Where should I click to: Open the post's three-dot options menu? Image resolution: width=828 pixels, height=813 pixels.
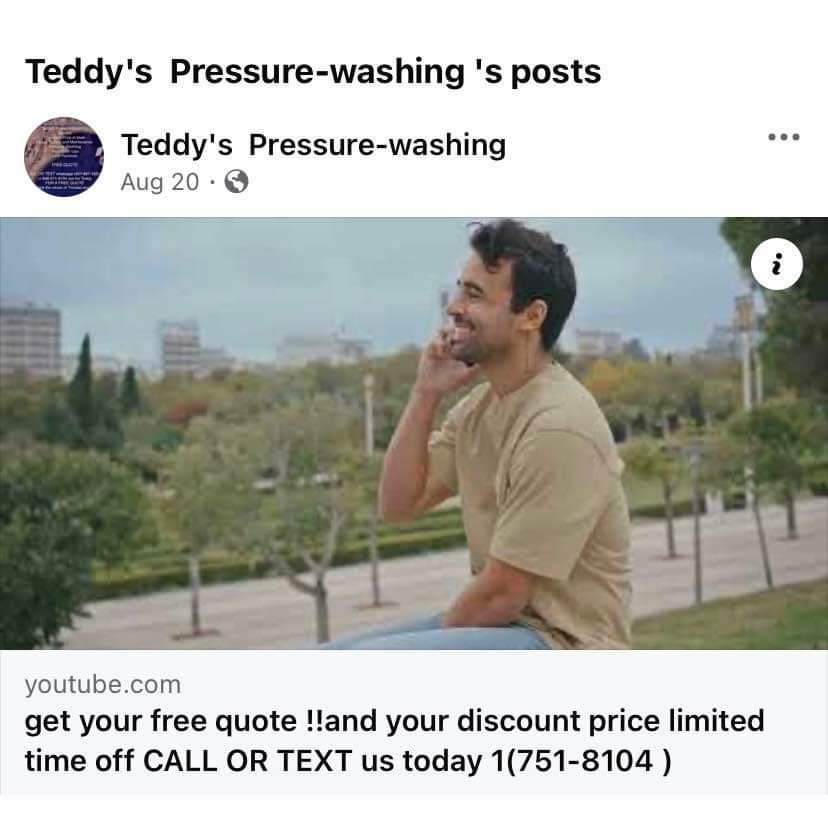[x=785, y=138]
